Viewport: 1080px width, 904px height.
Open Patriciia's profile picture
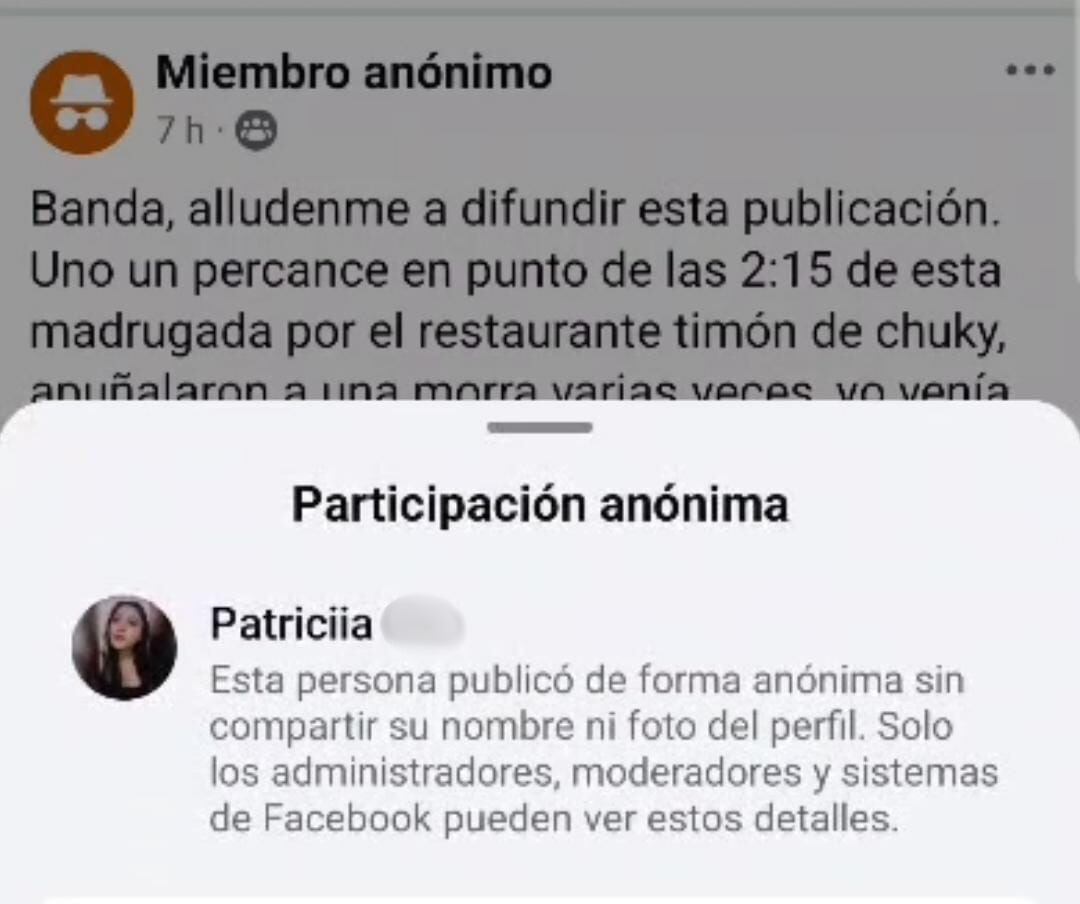tap(124, 648)
